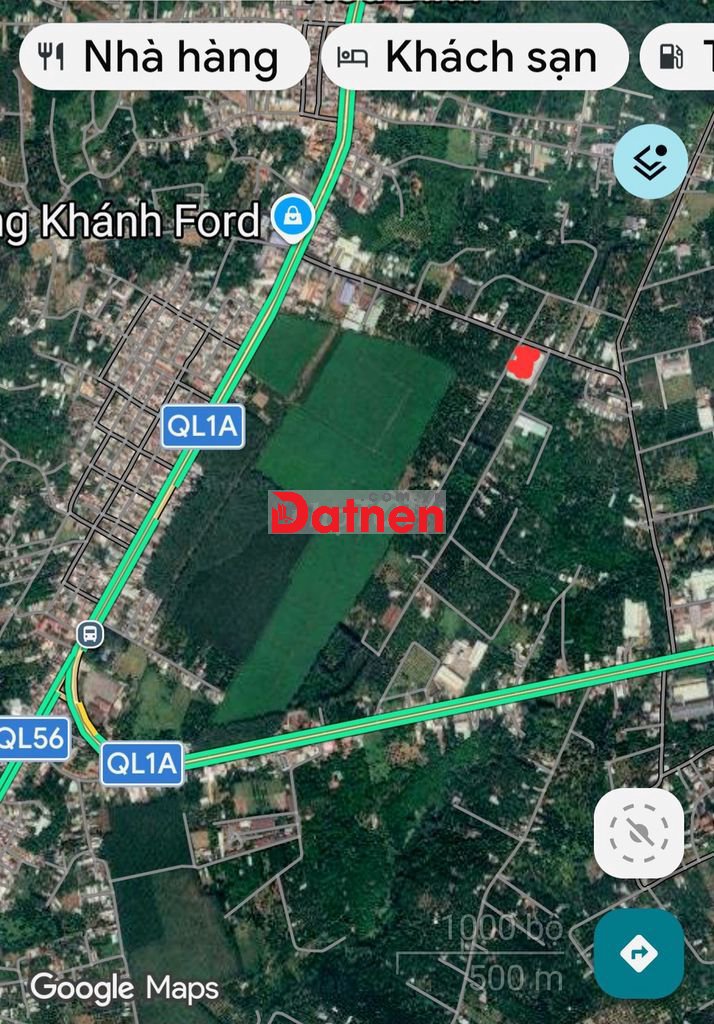Image resolution: width=714 pixels, height=1024 pixels.
Task: Select the Nhà hàng chip
Action: coord(165,57)
